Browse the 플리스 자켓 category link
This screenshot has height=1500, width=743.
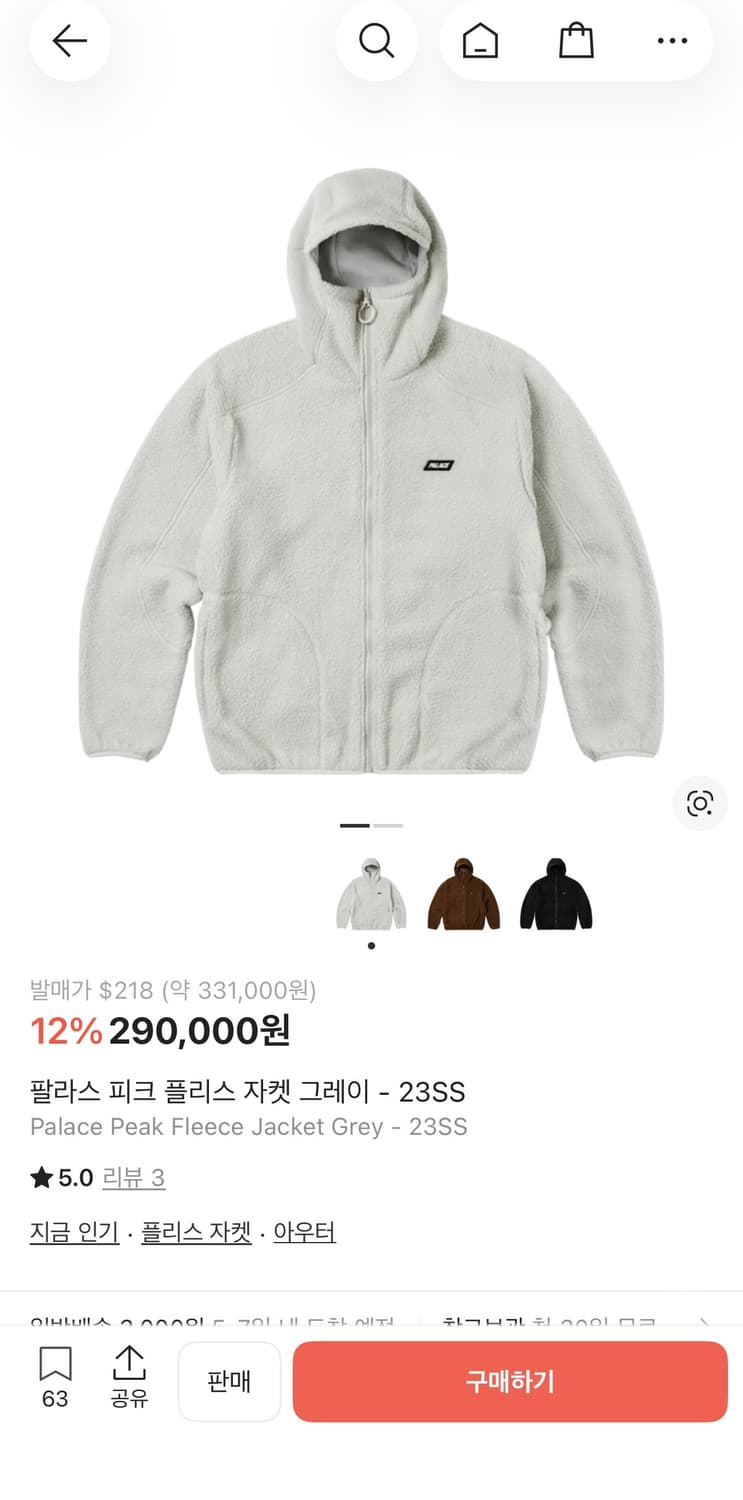click(x=196, y=1231)
